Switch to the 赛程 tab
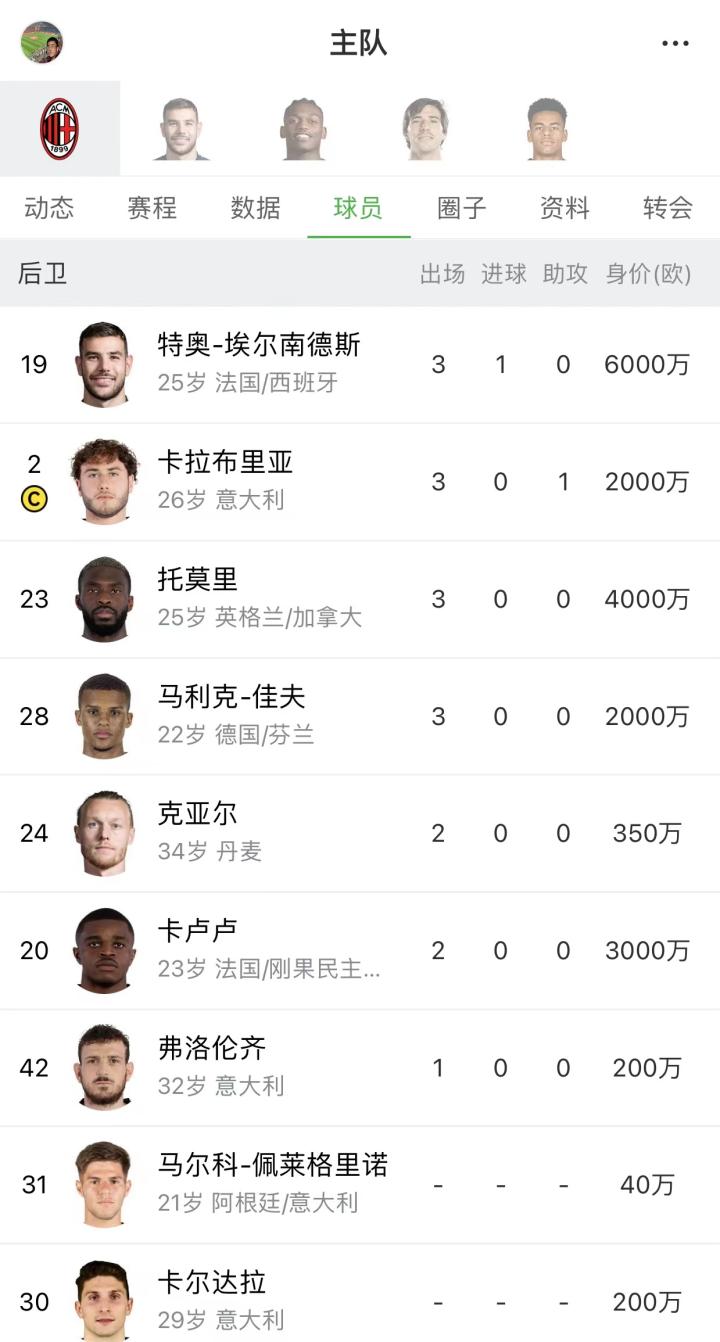 152,208
